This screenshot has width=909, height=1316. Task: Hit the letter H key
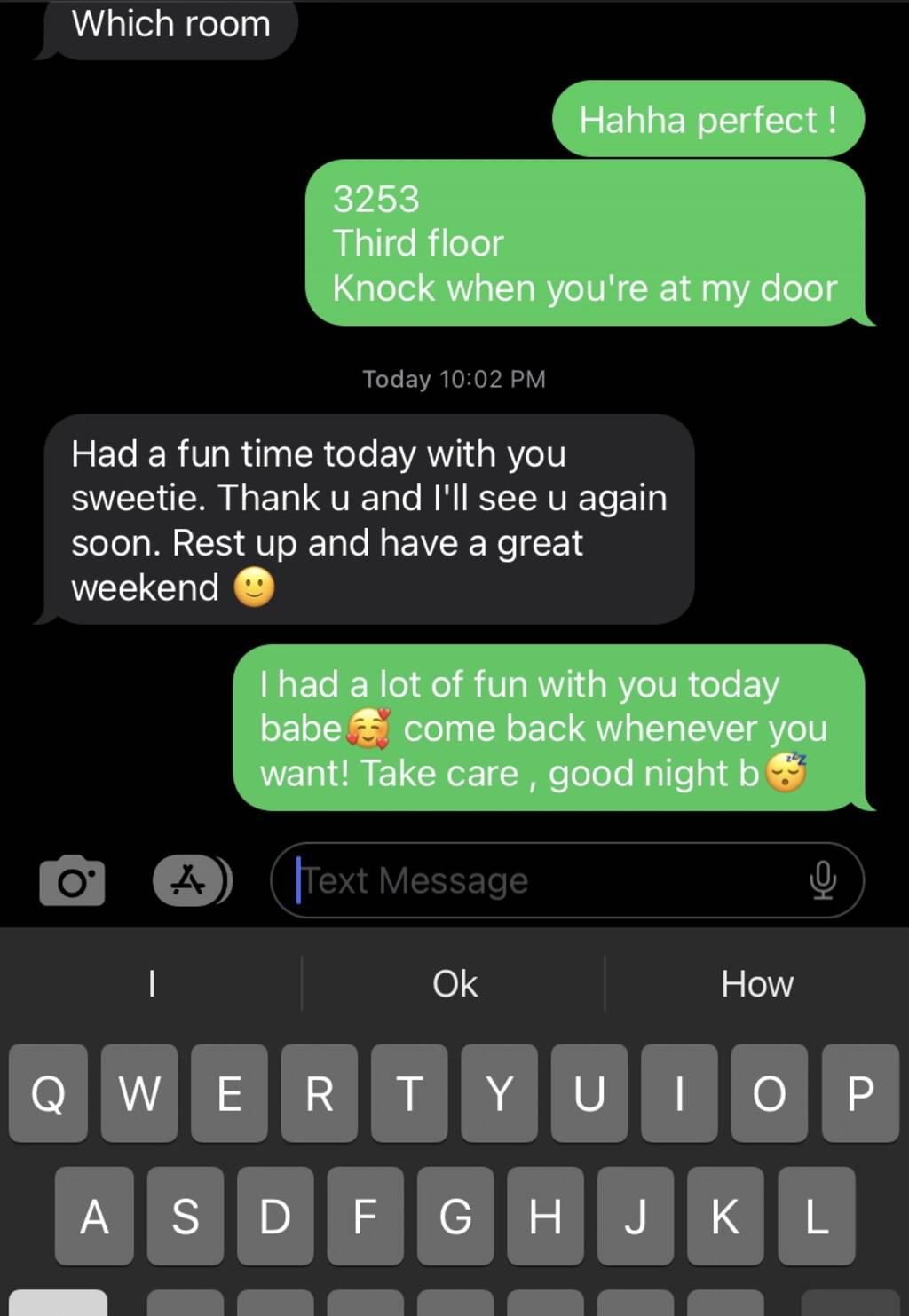(544, 1215)
